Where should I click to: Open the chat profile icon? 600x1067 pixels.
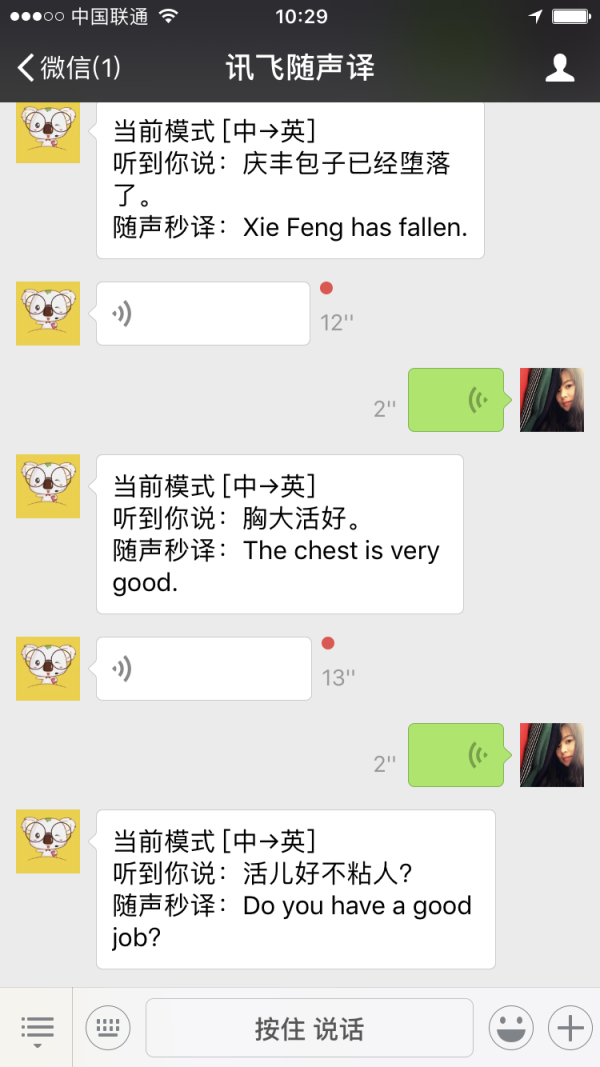click(x=559, y=68)
